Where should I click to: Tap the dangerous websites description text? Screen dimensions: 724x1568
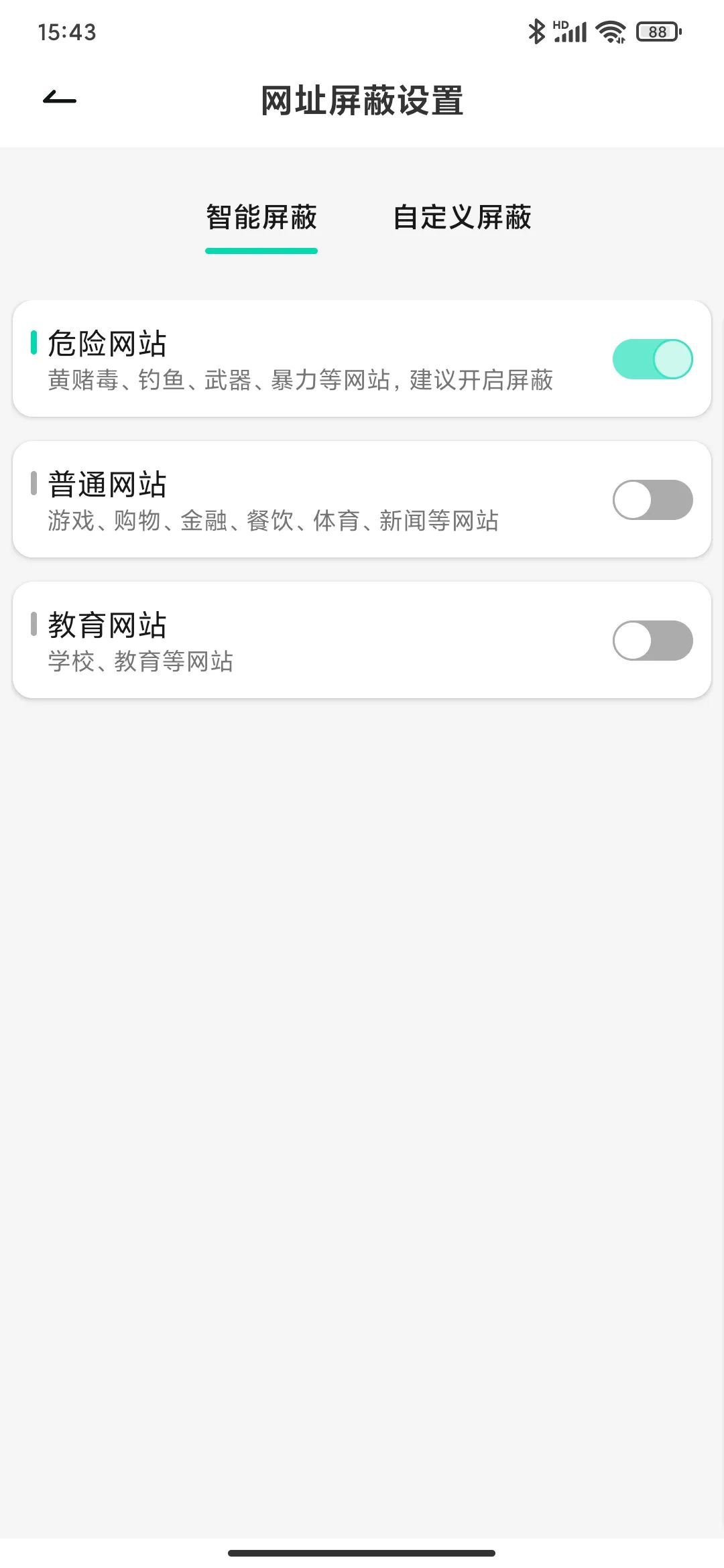tap(301, 380)
